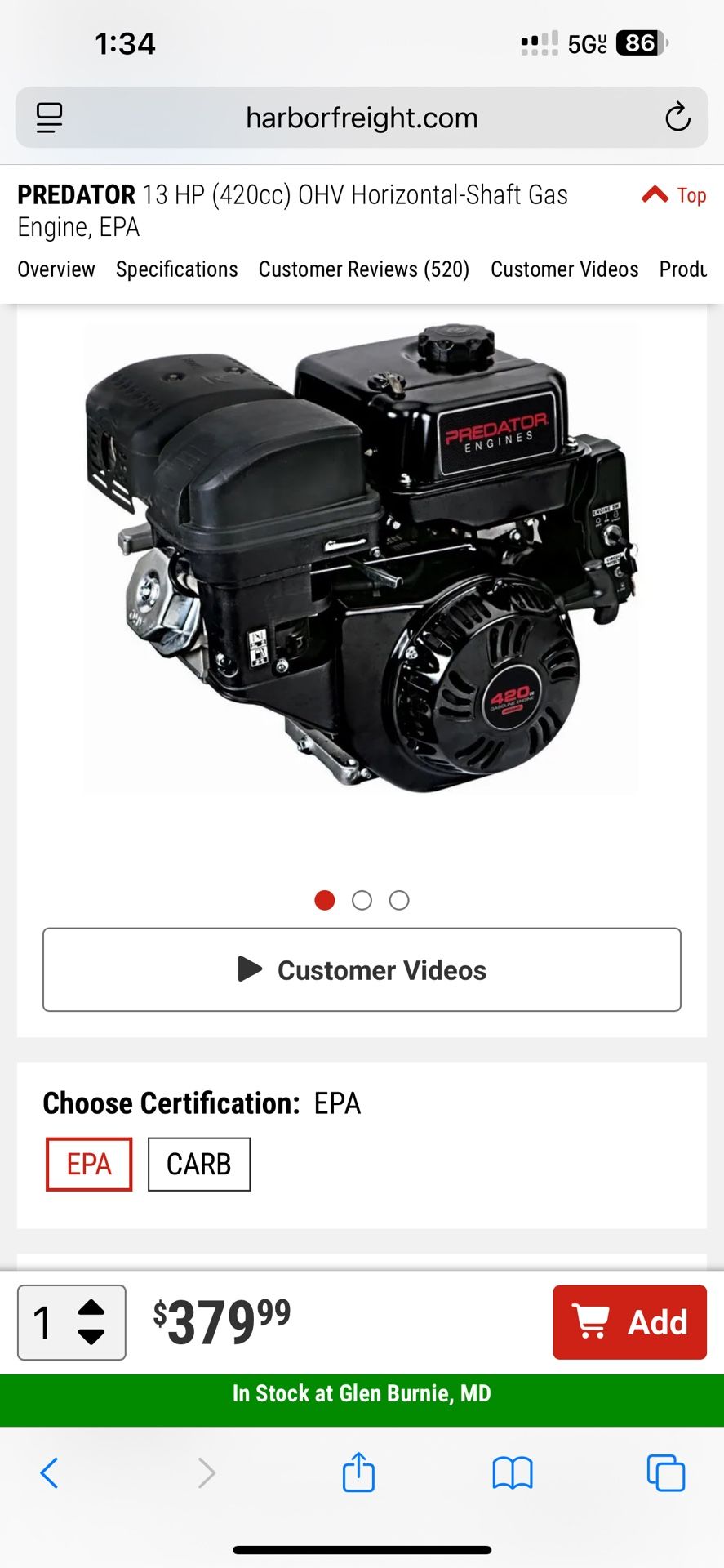Tap the back navigation chevron
Viewport: 724px width, 1568px height.
click(x=49, y=1474)
